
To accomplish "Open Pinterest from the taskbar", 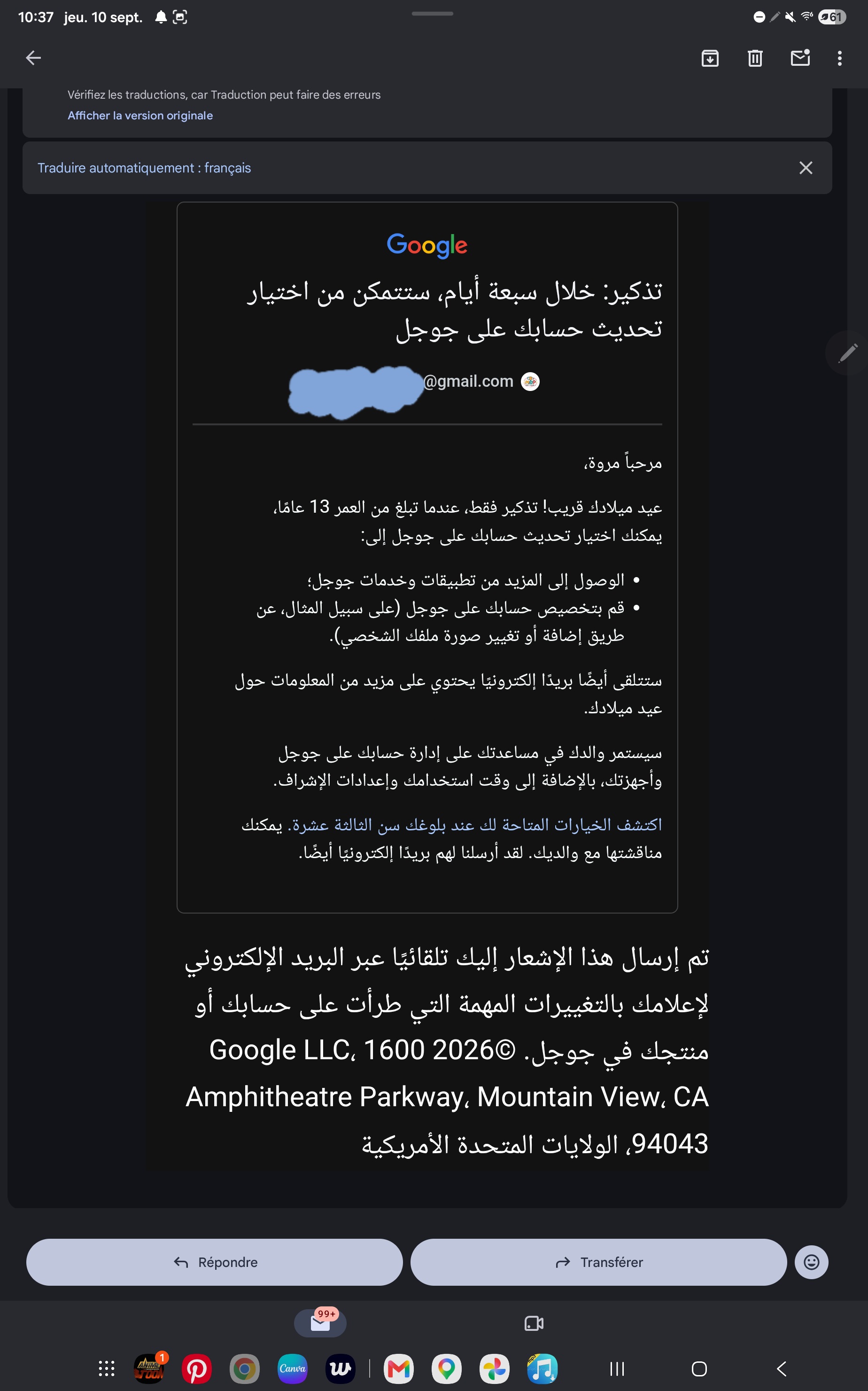I will (x=196, y=1369).
